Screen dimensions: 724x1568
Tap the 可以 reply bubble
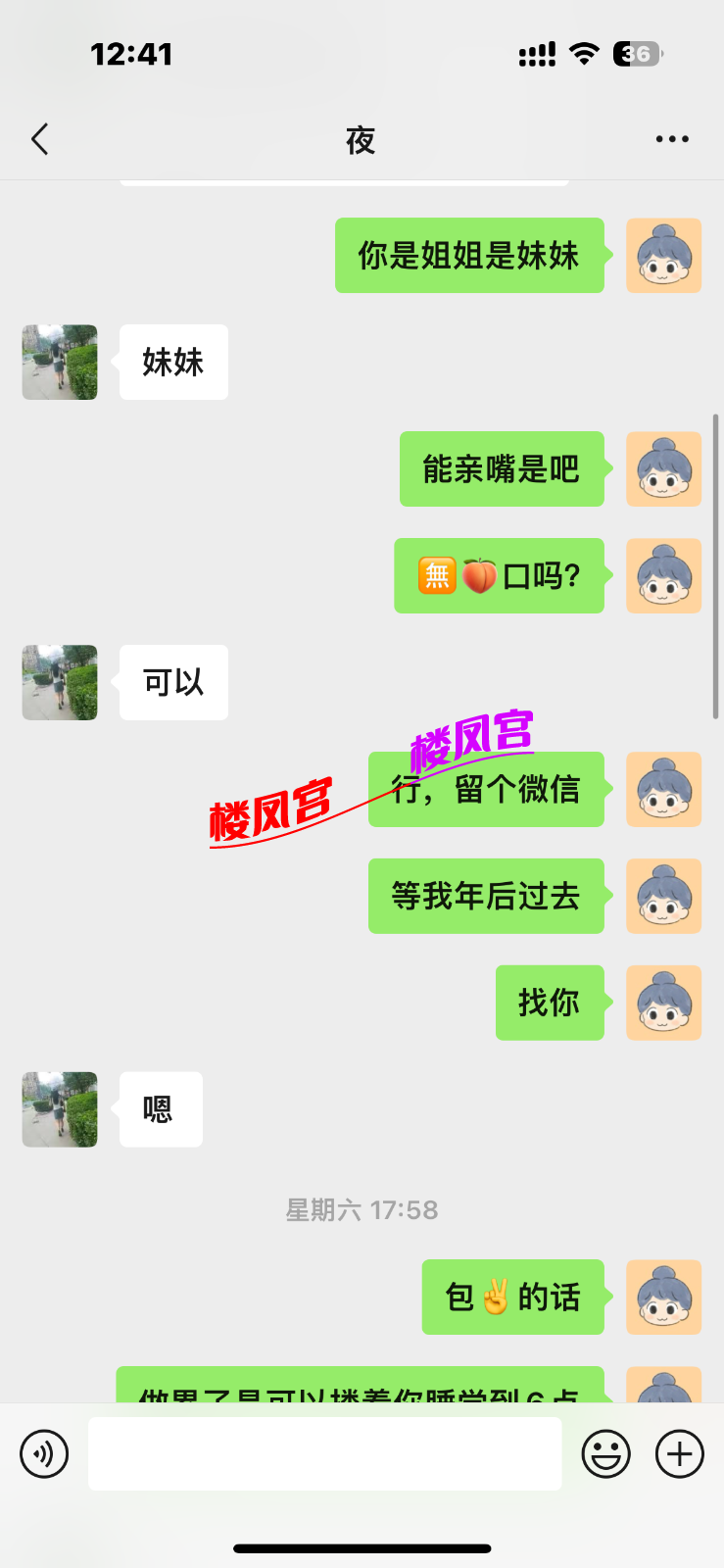point(173,682)
